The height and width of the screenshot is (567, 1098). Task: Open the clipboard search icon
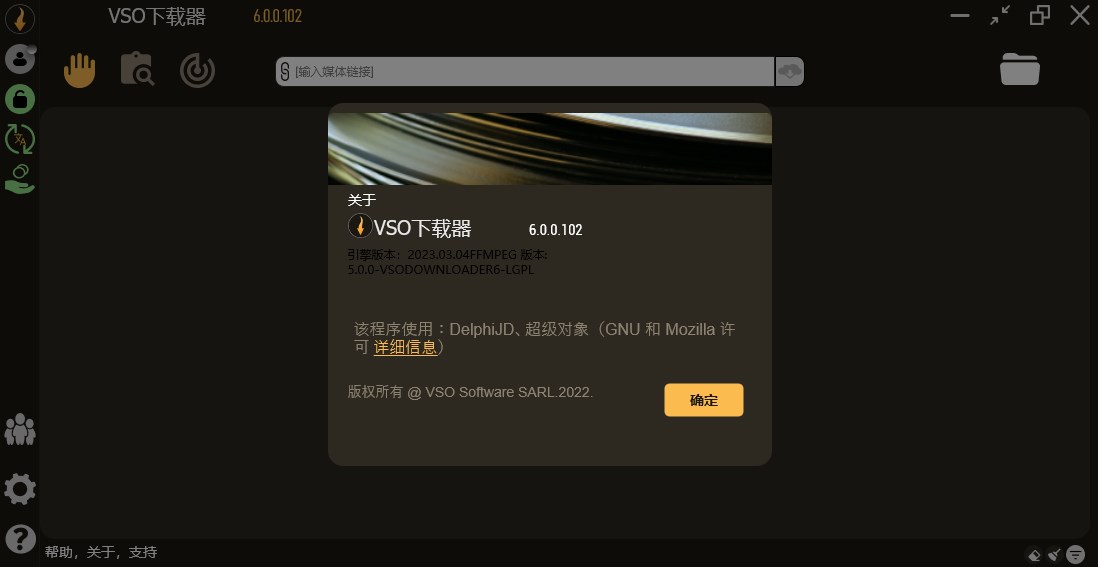[137, 70]
